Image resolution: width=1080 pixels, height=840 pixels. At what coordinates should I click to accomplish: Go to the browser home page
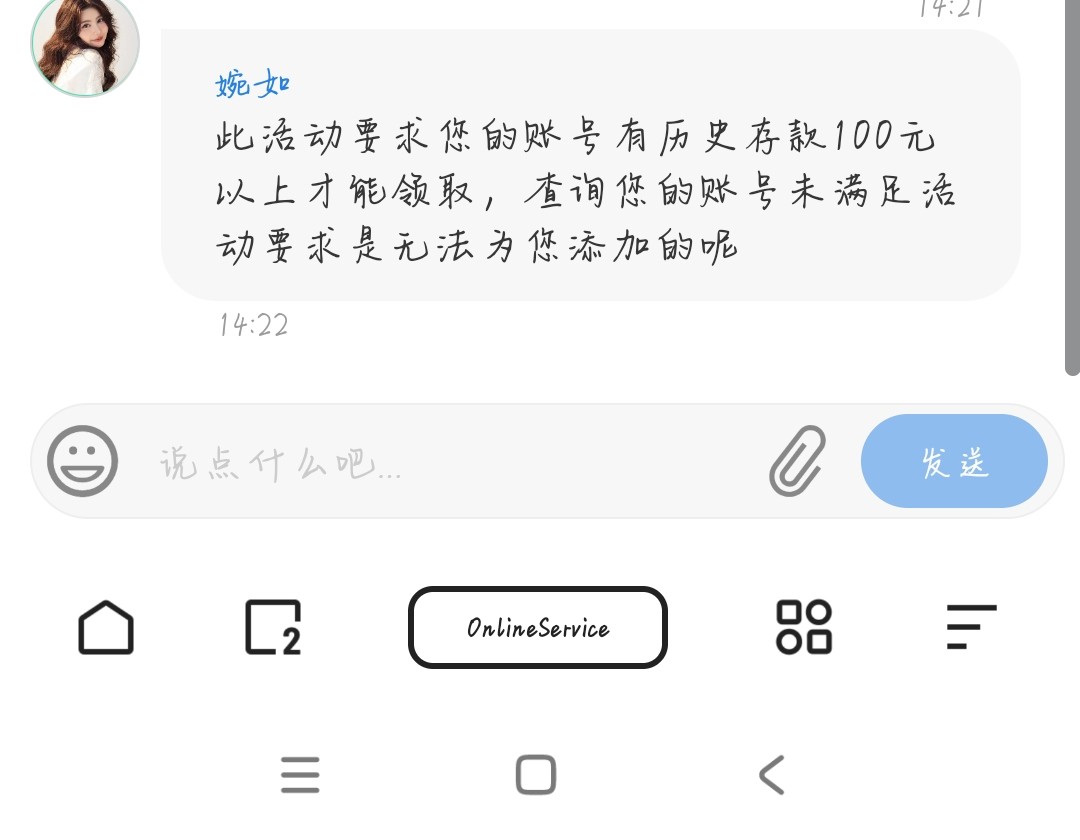tap(106, 627)
